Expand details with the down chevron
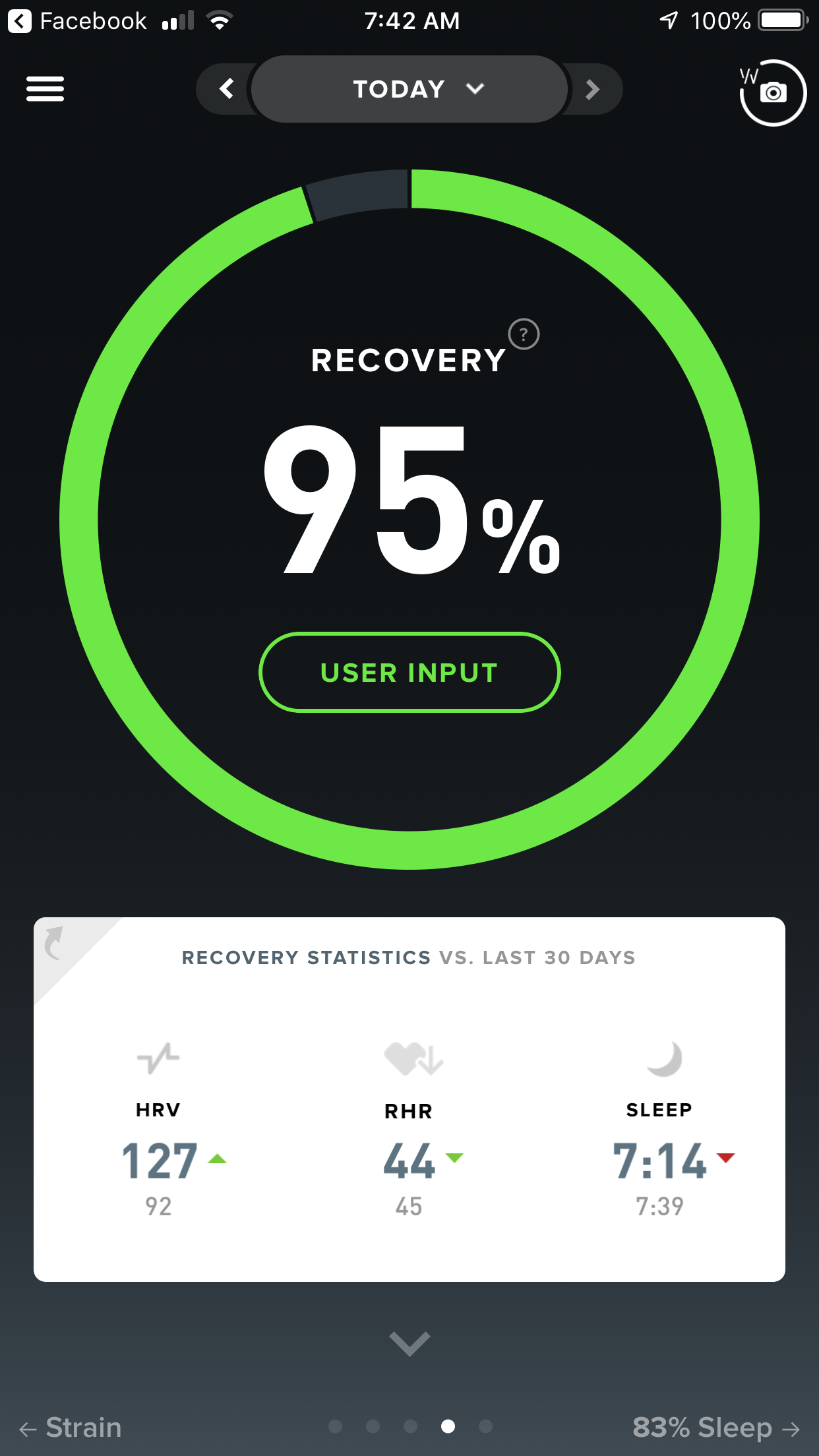This screenshot has width=819, height=1456. [409, 1343]
